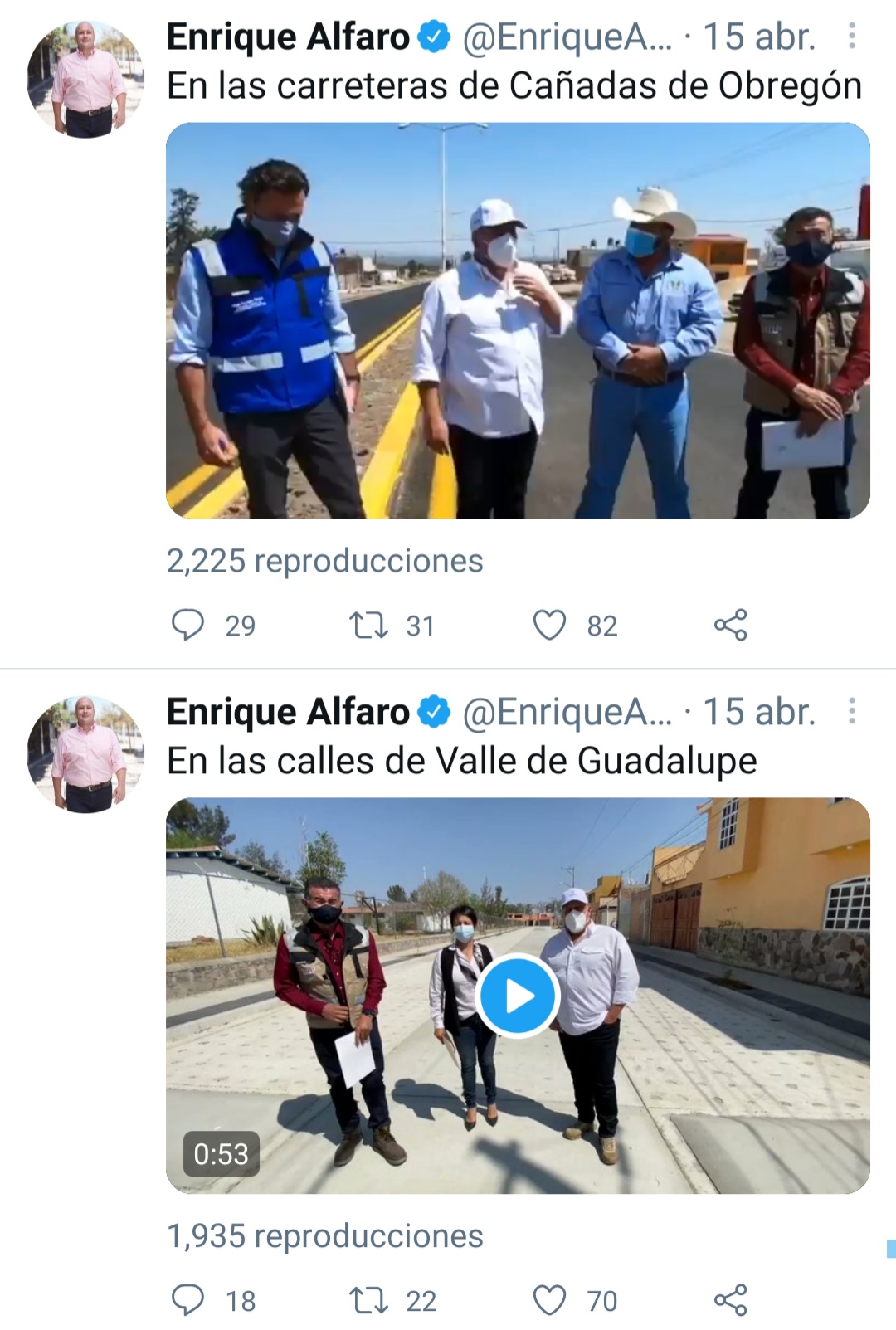The image size is (896, 1330).
Task: Share the Valle de Guadalupe tweet
Action: pos(730,1300)
